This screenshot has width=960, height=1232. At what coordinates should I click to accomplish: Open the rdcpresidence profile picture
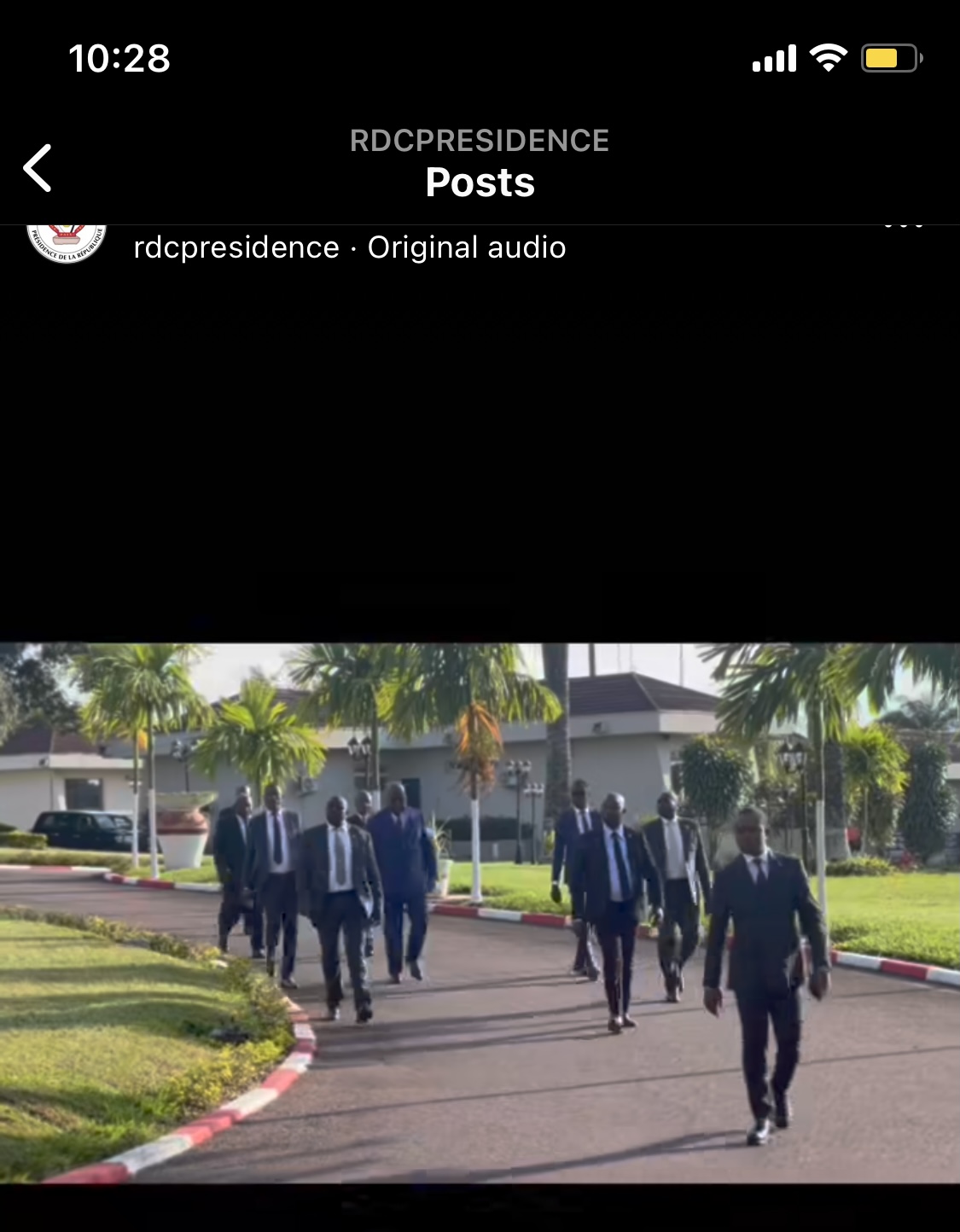tap(67, 242)
